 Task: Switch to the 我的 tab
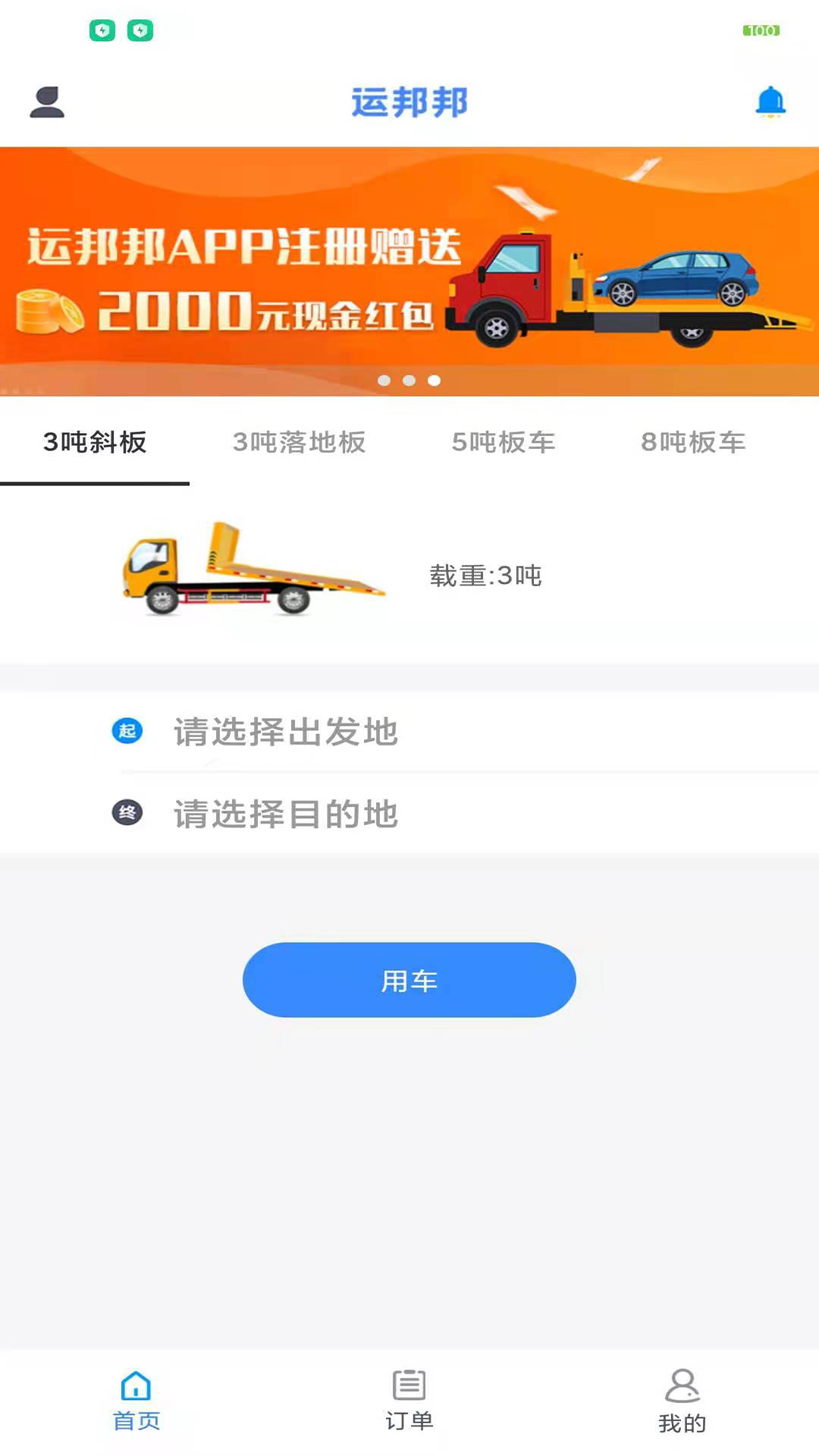(682, 1401)
